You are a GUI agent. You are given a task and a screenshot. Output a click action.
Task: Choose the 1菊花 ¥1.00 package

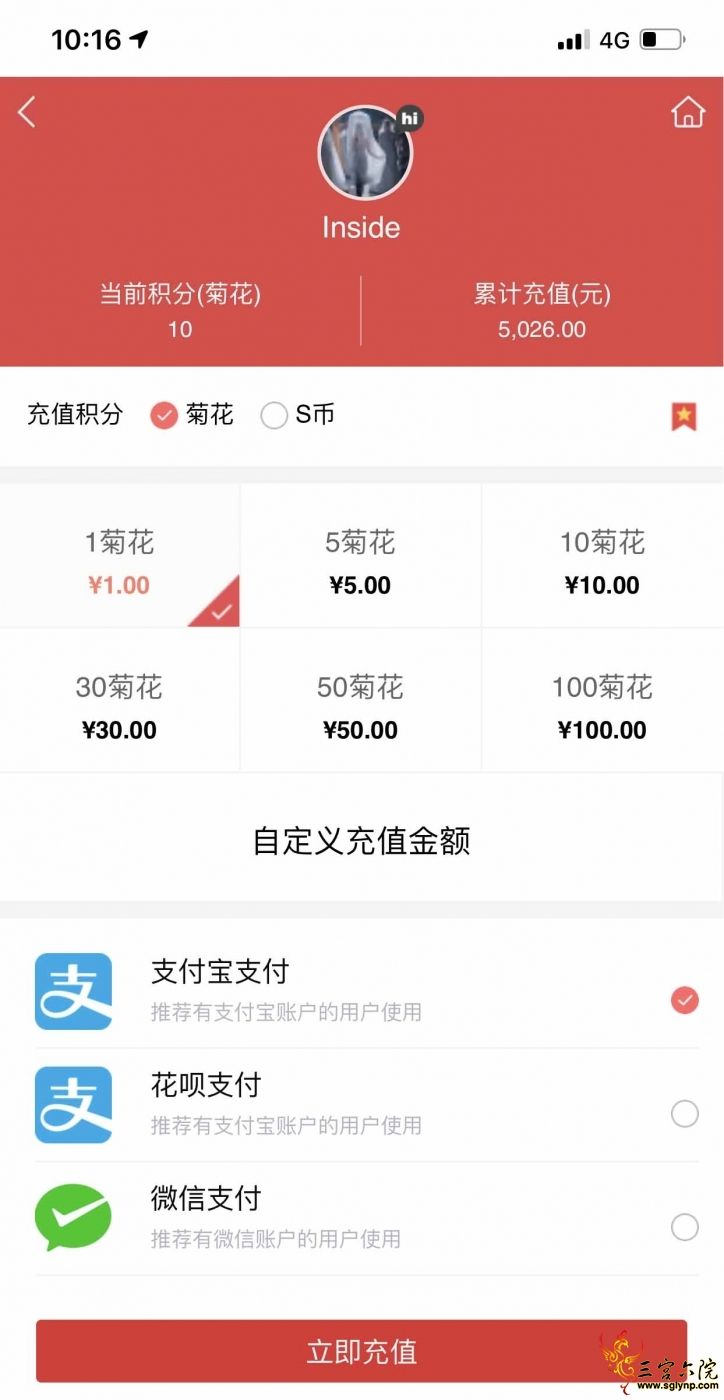pos(120,562)
